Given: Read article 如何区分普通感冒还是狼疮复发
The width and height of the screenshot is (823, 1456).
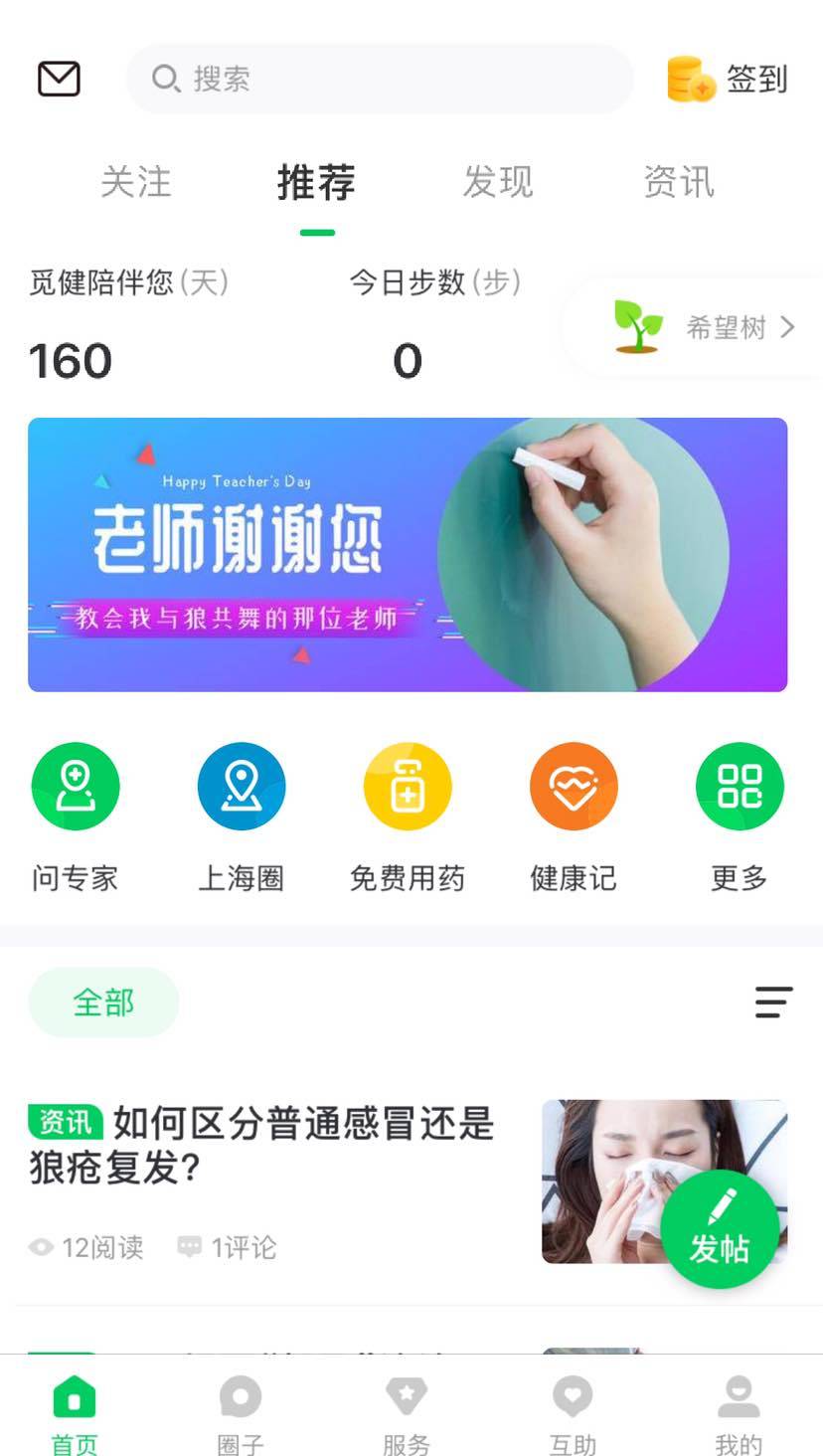Looking at the screenshot, I should [x=262, y=1145].
